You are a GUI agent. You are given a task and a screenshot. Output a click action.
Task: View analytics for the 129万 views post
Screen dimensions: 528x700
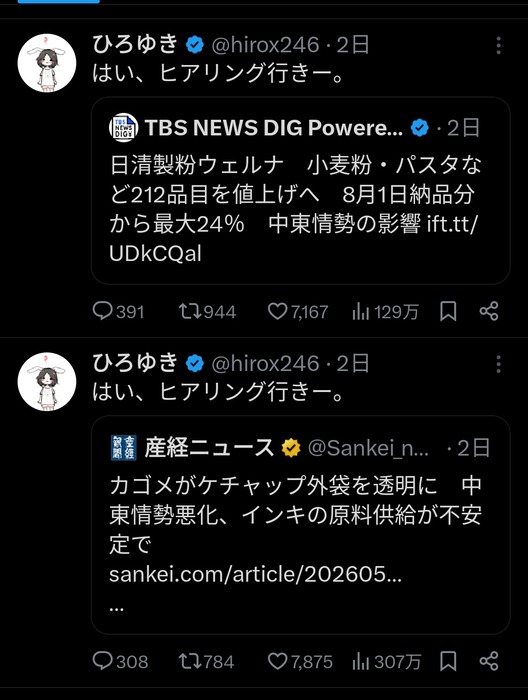point(385,311)
